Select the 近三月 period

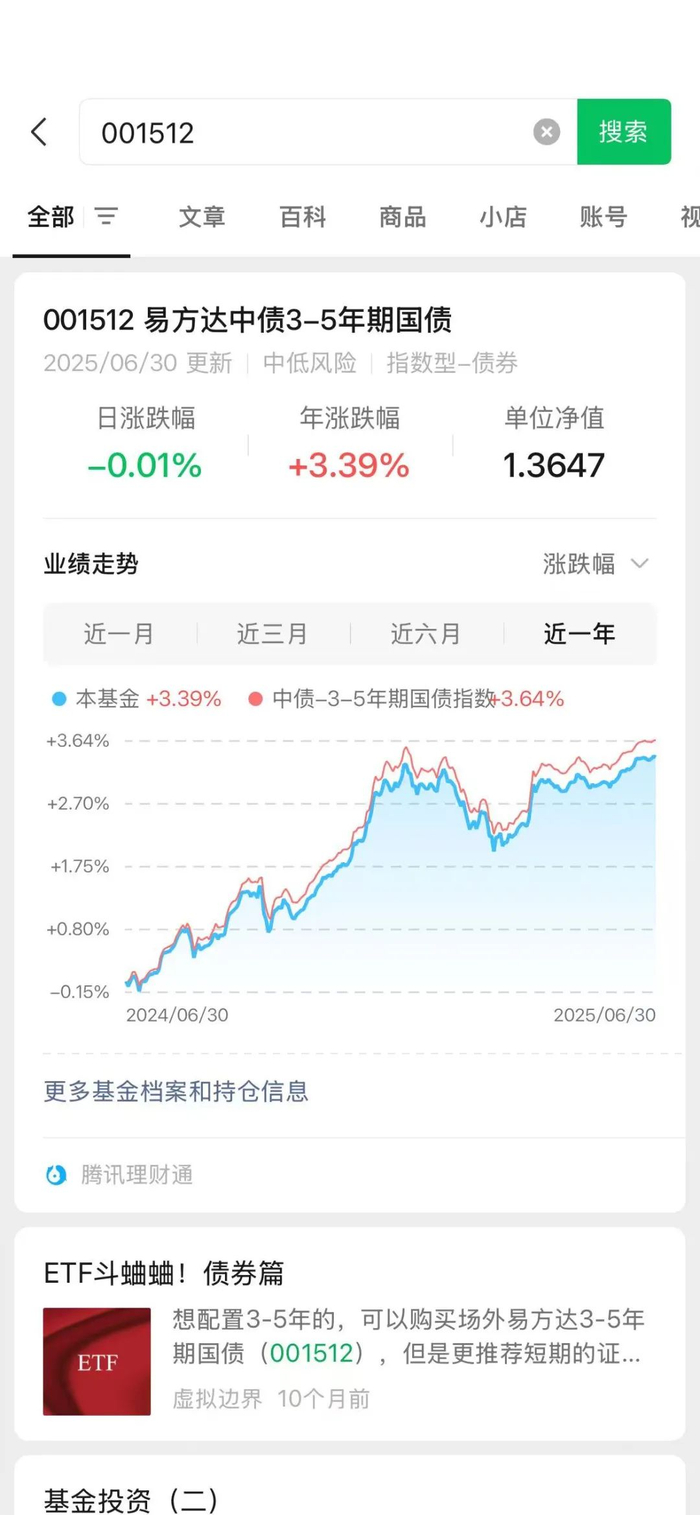pos(273,633)
